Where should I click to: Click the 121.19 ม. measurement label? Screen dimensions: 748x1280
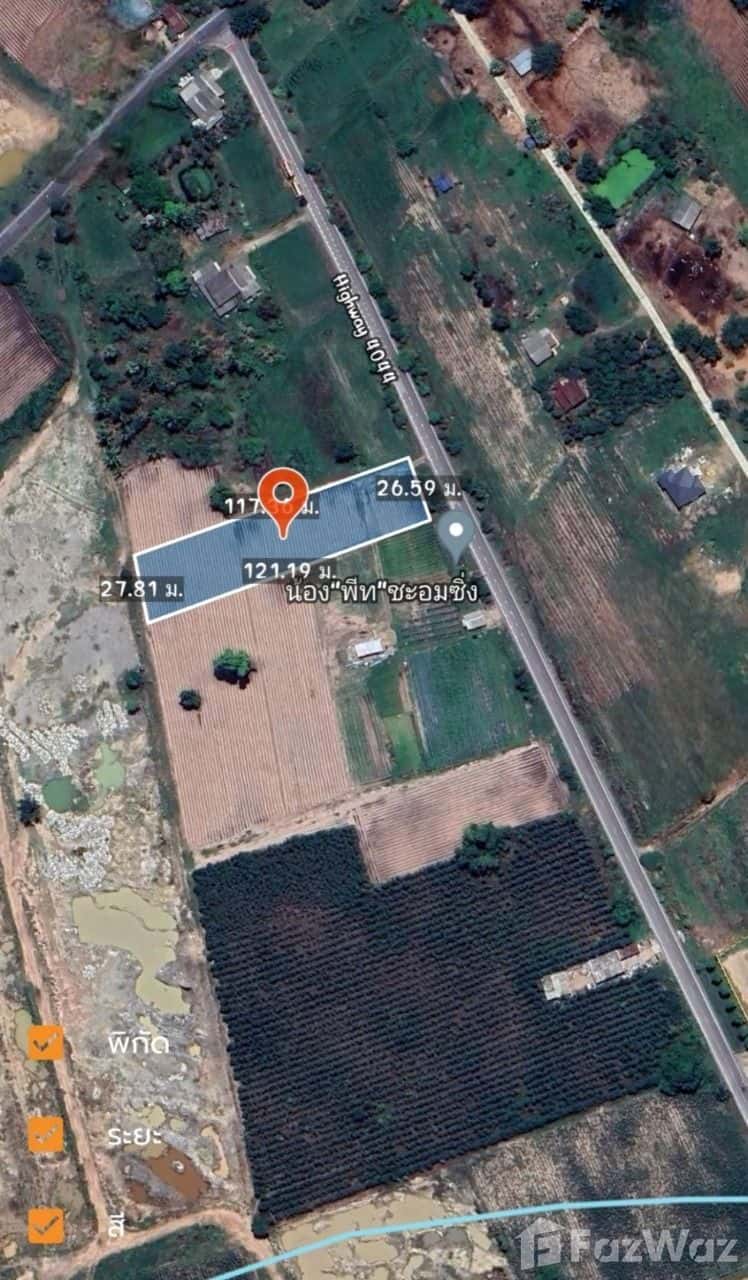click(294, 570)
